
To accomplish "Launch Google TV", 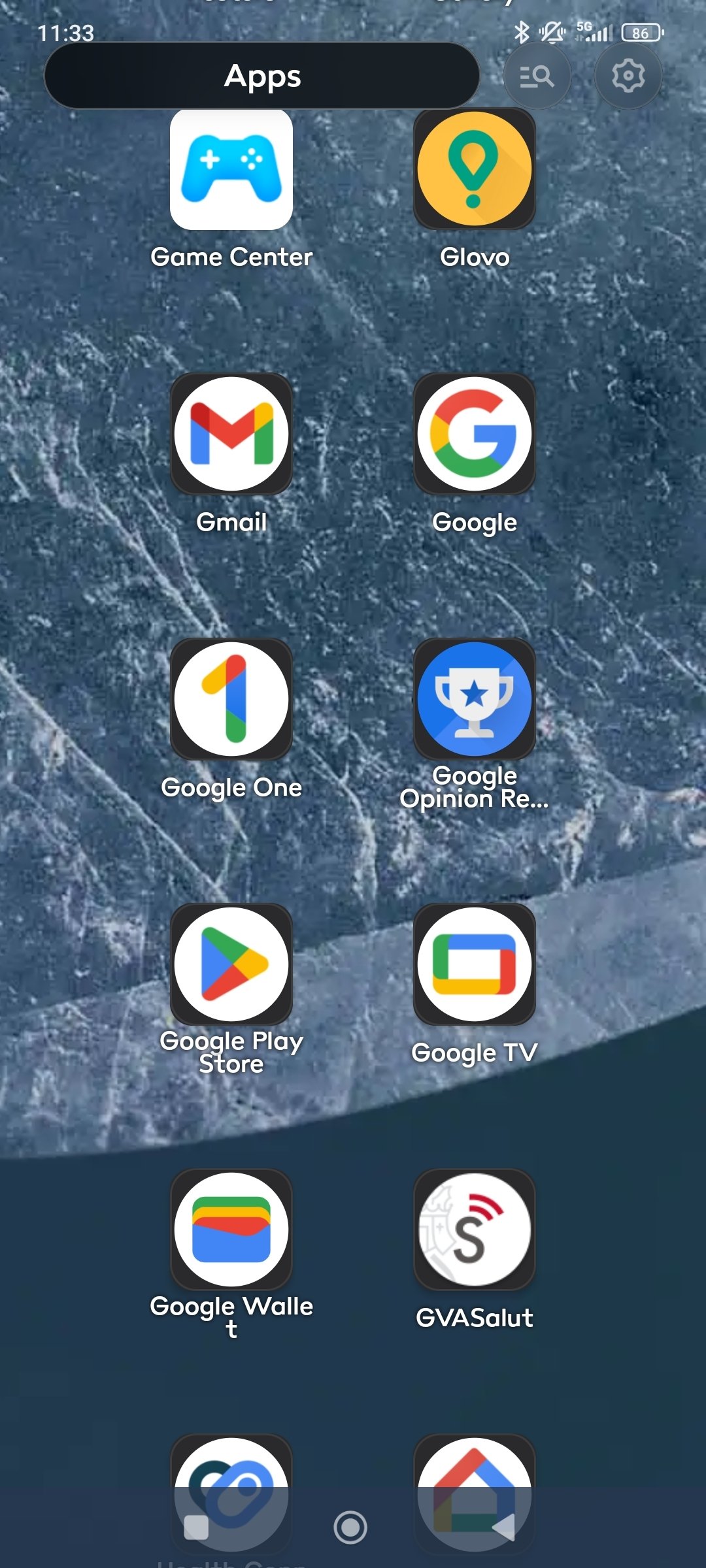I will click(x=475, y=965).
